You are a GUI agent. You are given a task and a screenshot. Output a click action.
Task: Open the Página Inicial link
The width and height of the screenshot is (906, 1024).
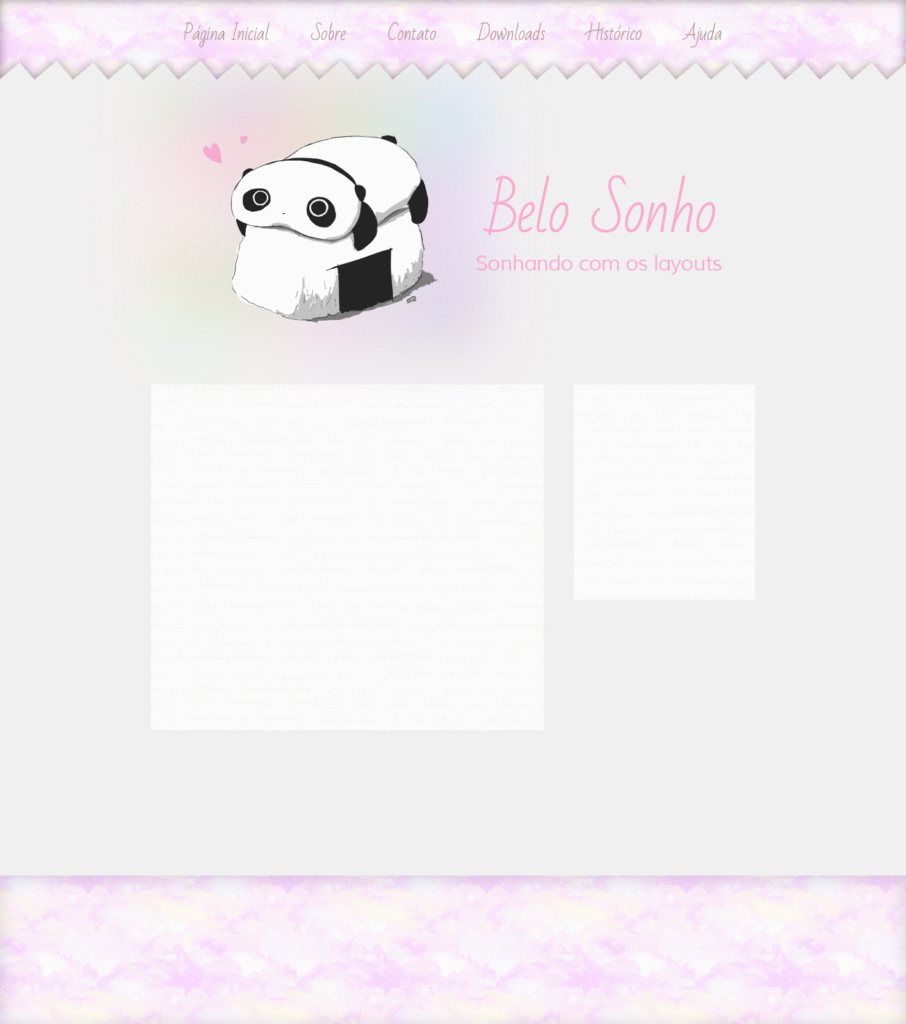pos(226,33)
